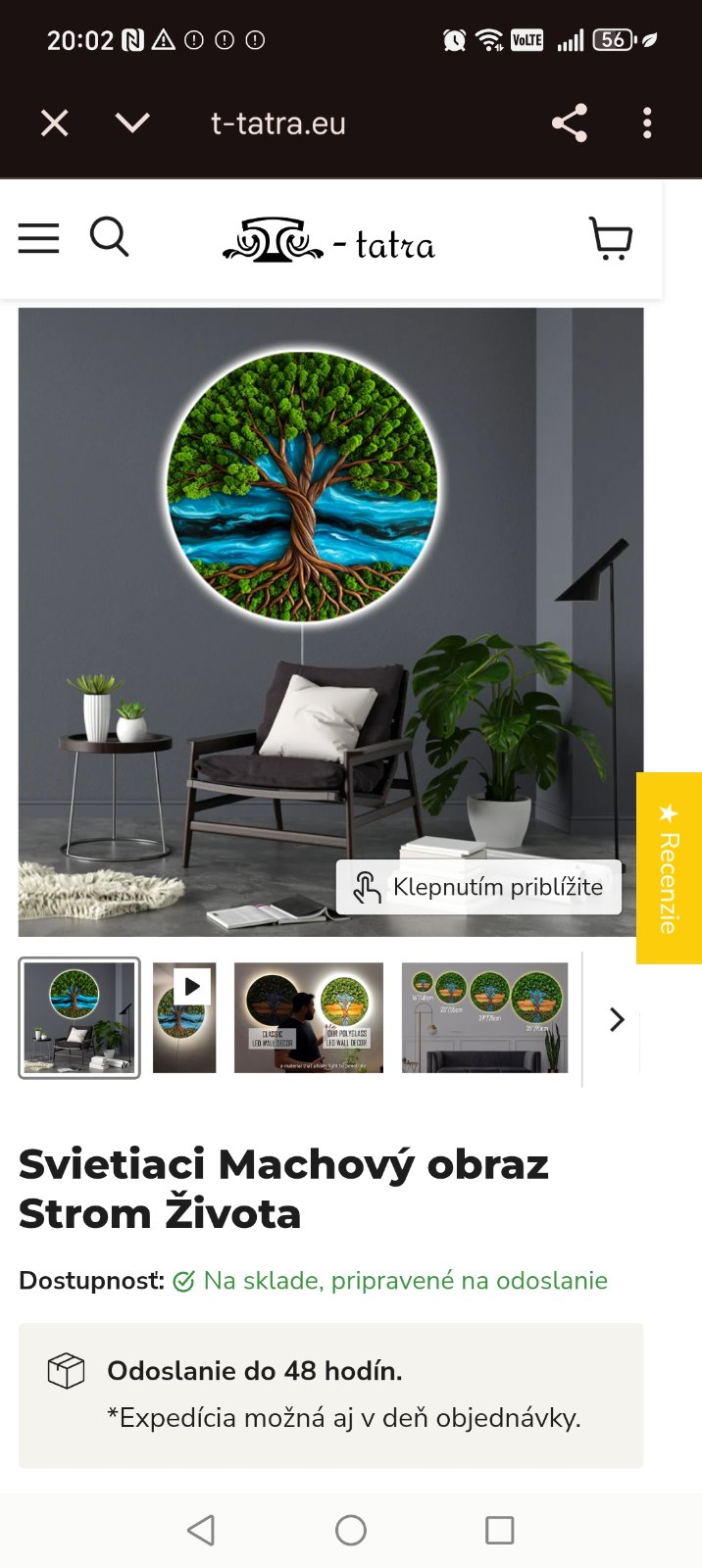Select the first room scene thumbnail
Screen dimensions: 702x1568
pos(79,1018)
